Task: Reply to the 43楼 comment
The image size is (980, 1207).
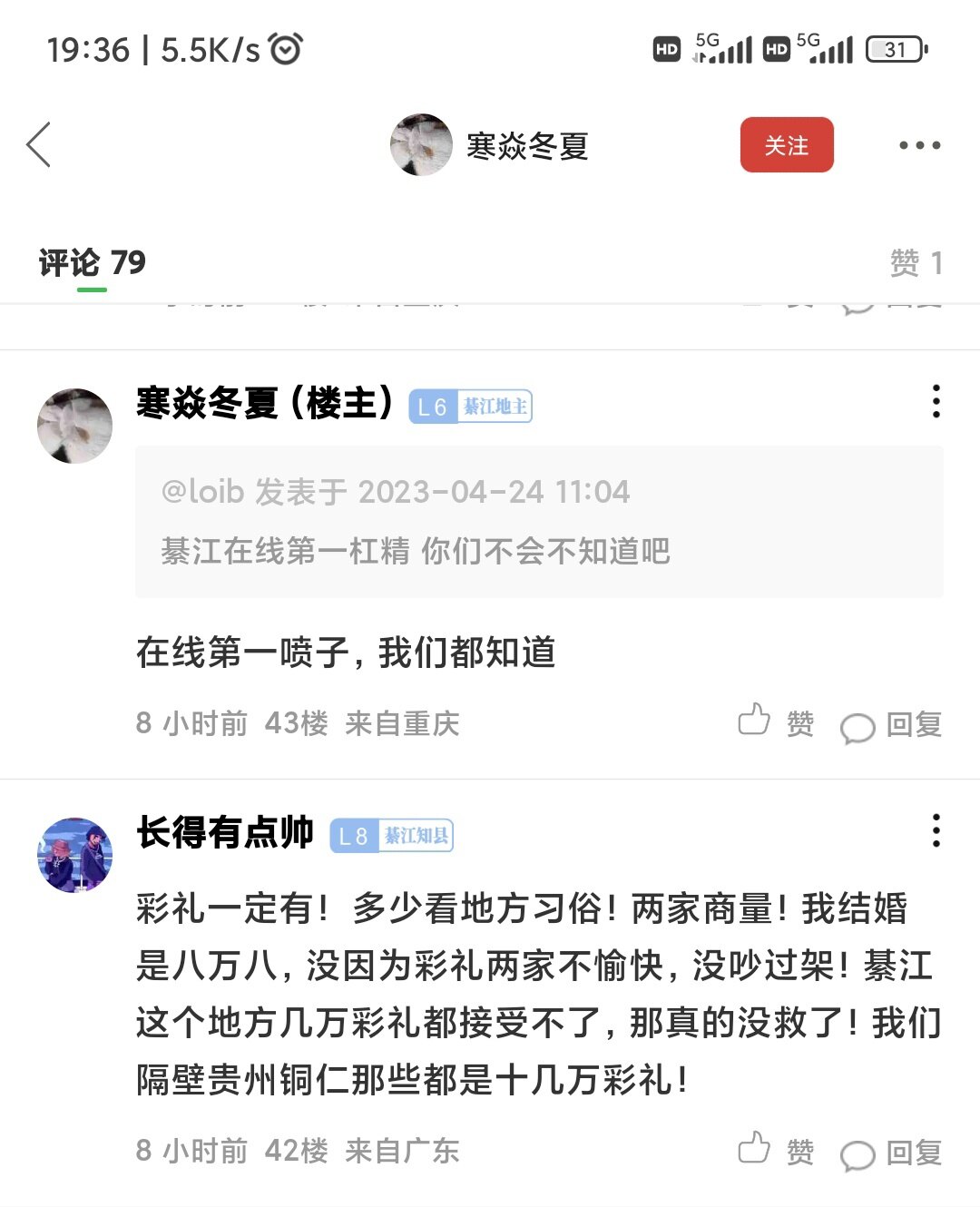Action: point(891,724)
